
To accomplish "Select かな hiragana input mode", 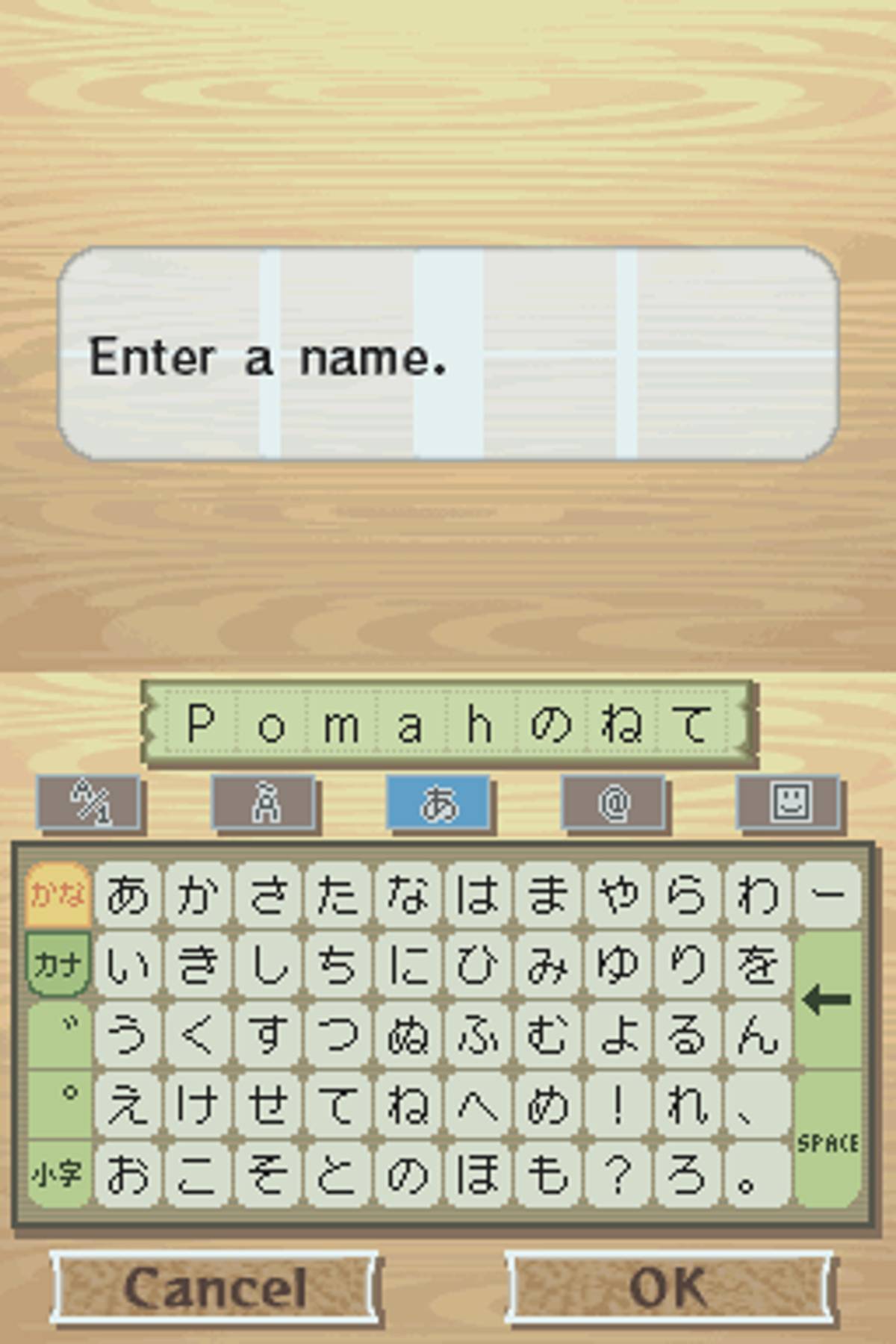I will point(58,893).
